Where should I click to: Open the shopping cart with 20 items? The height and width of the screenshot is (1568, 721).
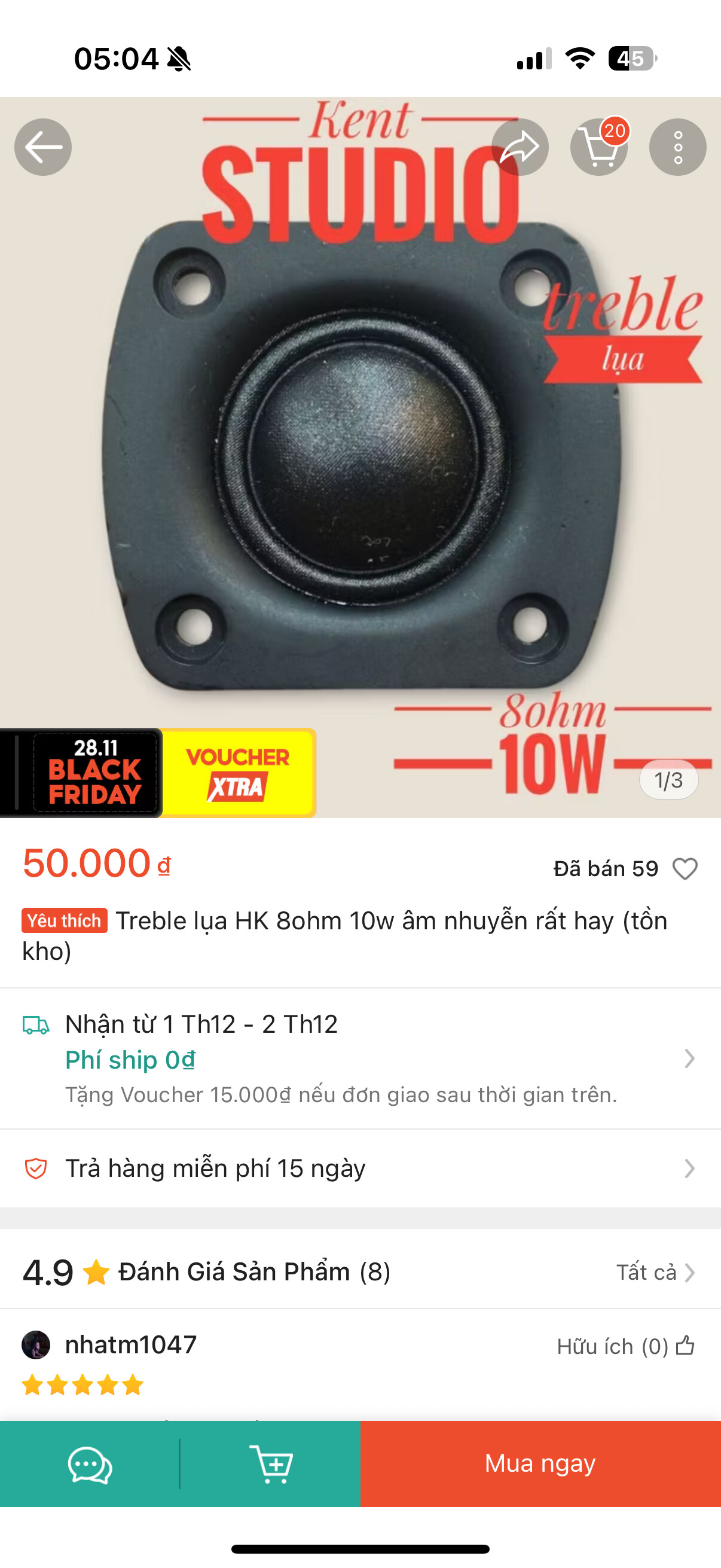pos(599,147)
